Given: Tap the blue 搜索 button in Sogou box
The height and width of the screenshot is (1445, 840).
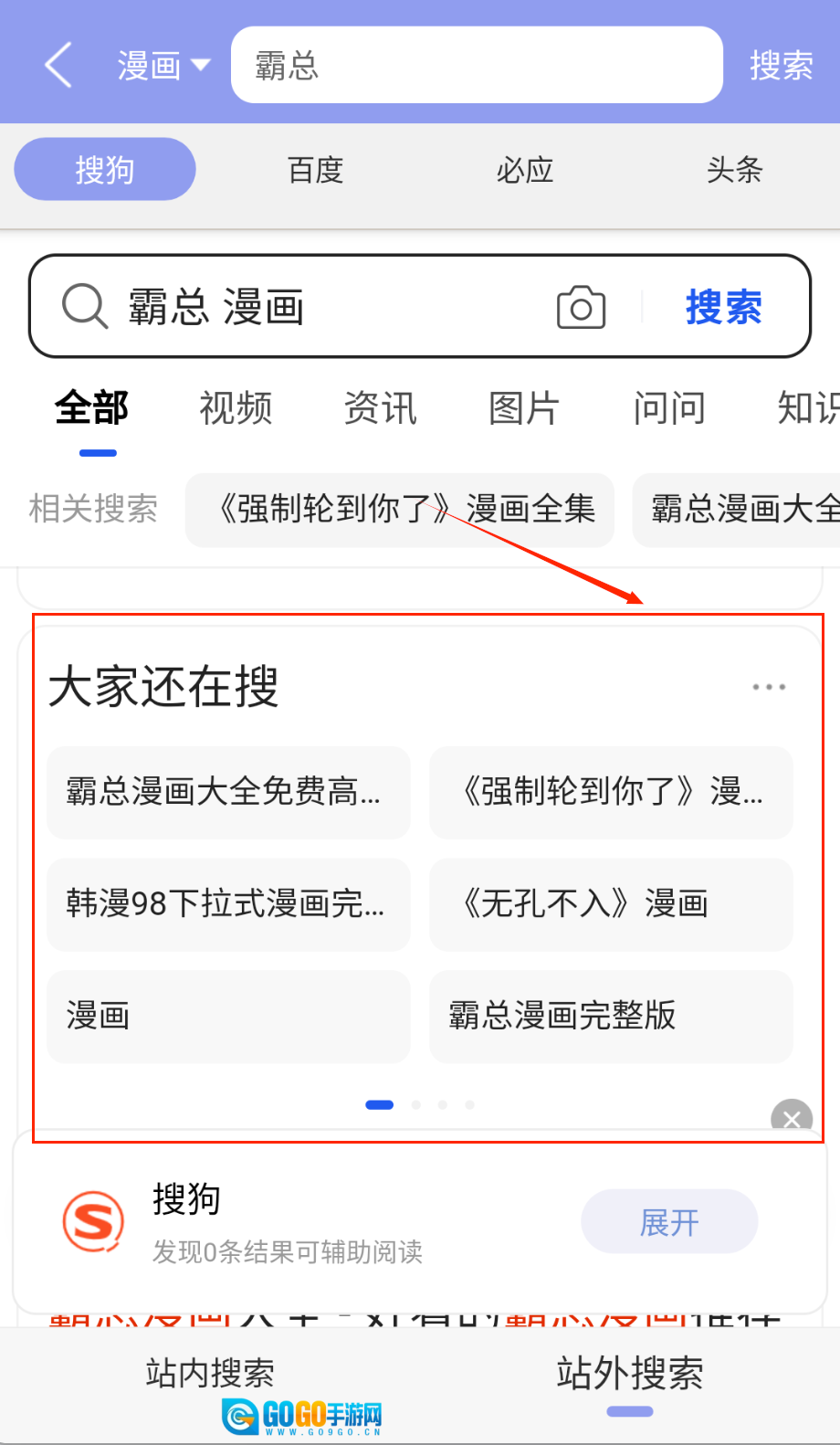Looking at the screenshot, I should [723, 308].
